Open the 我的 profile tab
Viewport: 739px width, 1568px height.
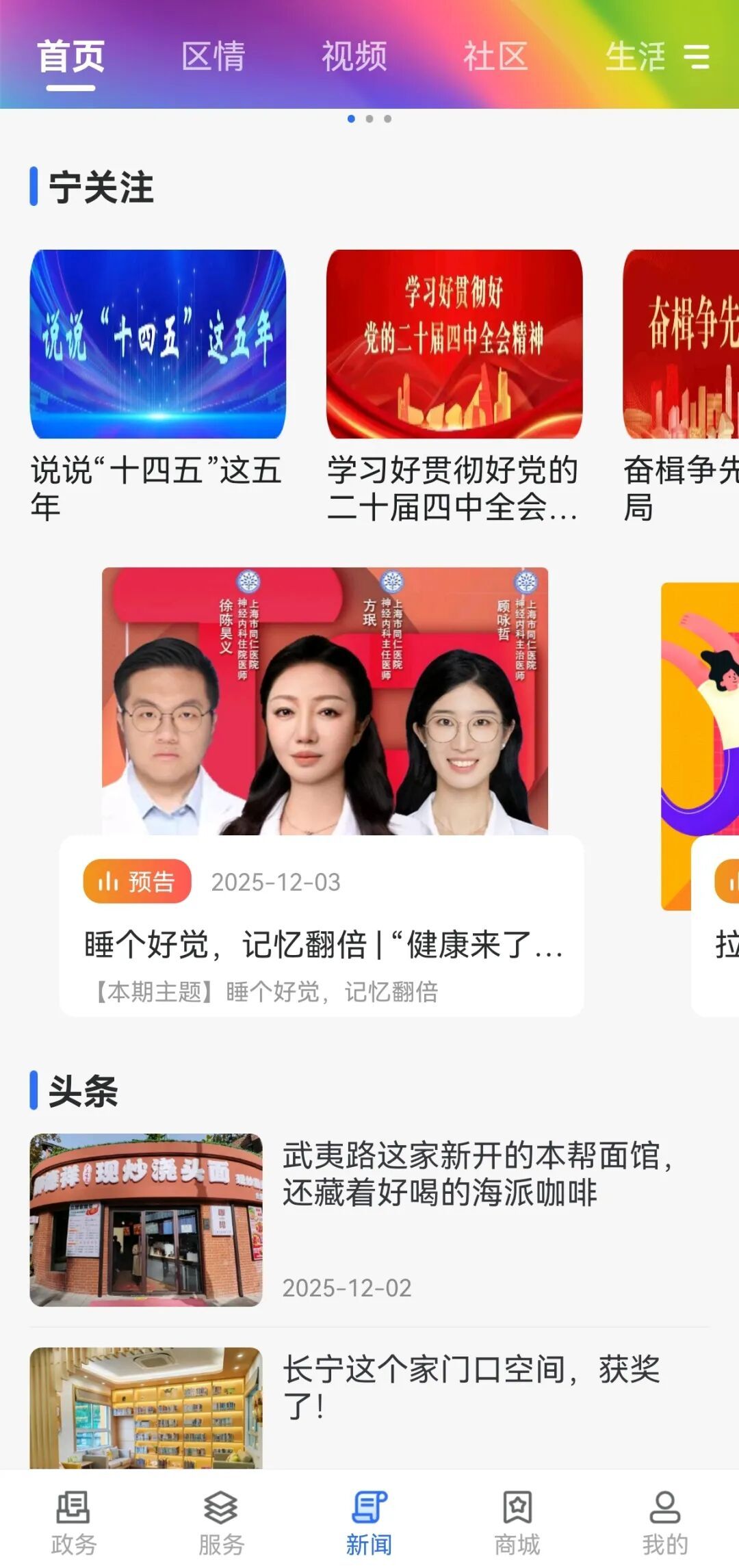pyautogui.click(x=664, y=1523)
